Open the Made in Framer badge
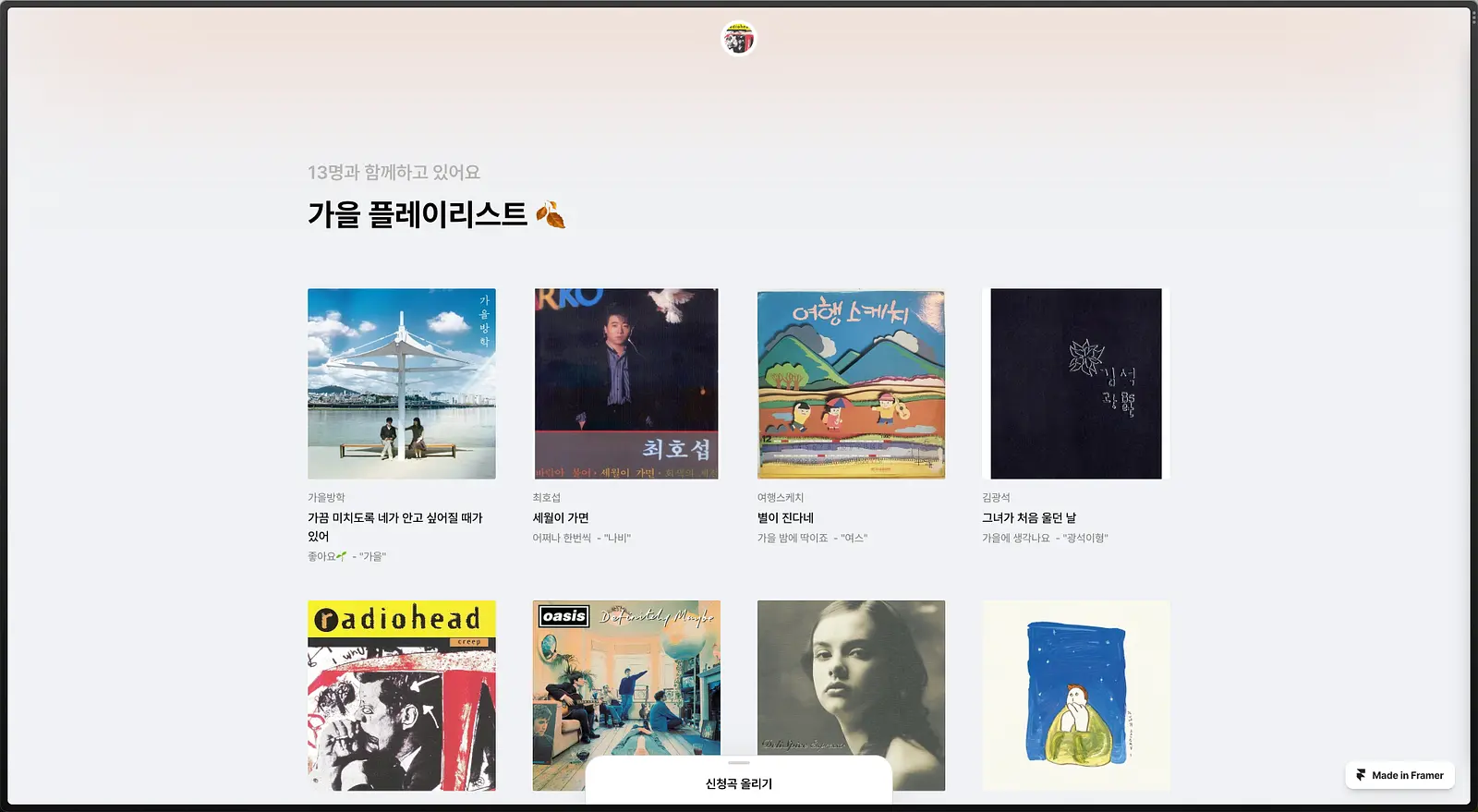1478x812 pixels. click(x=1399, y=775)
